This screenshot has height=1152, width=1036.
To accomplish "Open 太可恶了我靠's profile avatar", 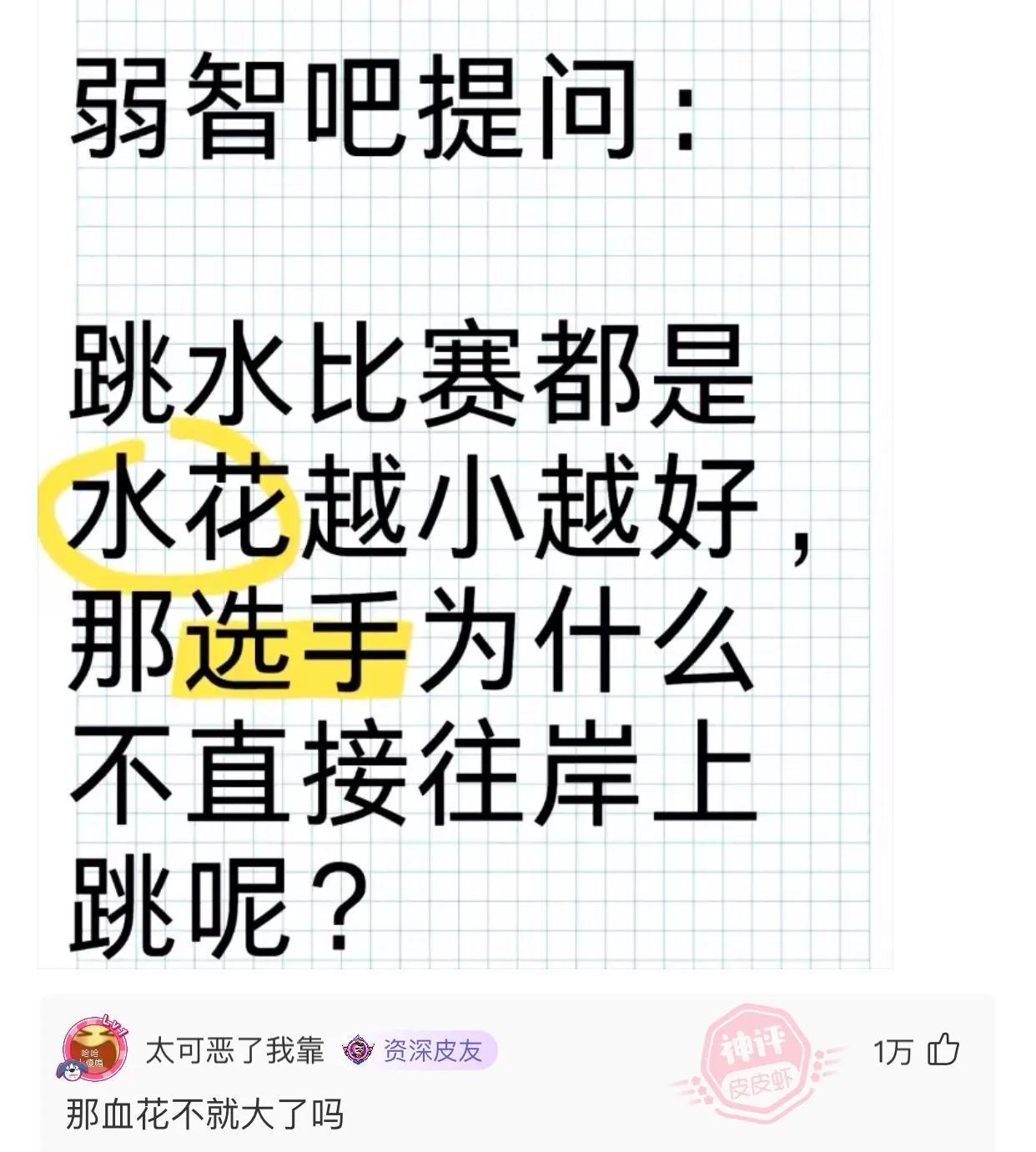I will (x=94, y=1049).
